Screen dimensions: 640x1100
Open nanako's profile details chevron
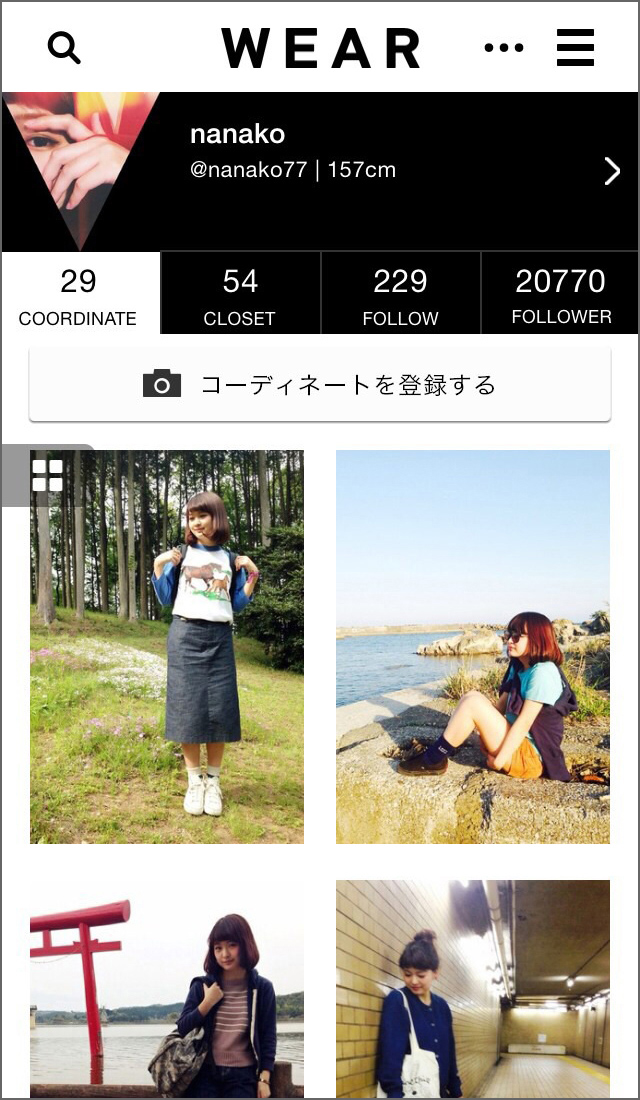pyautogui.click(x=612, y=171)
